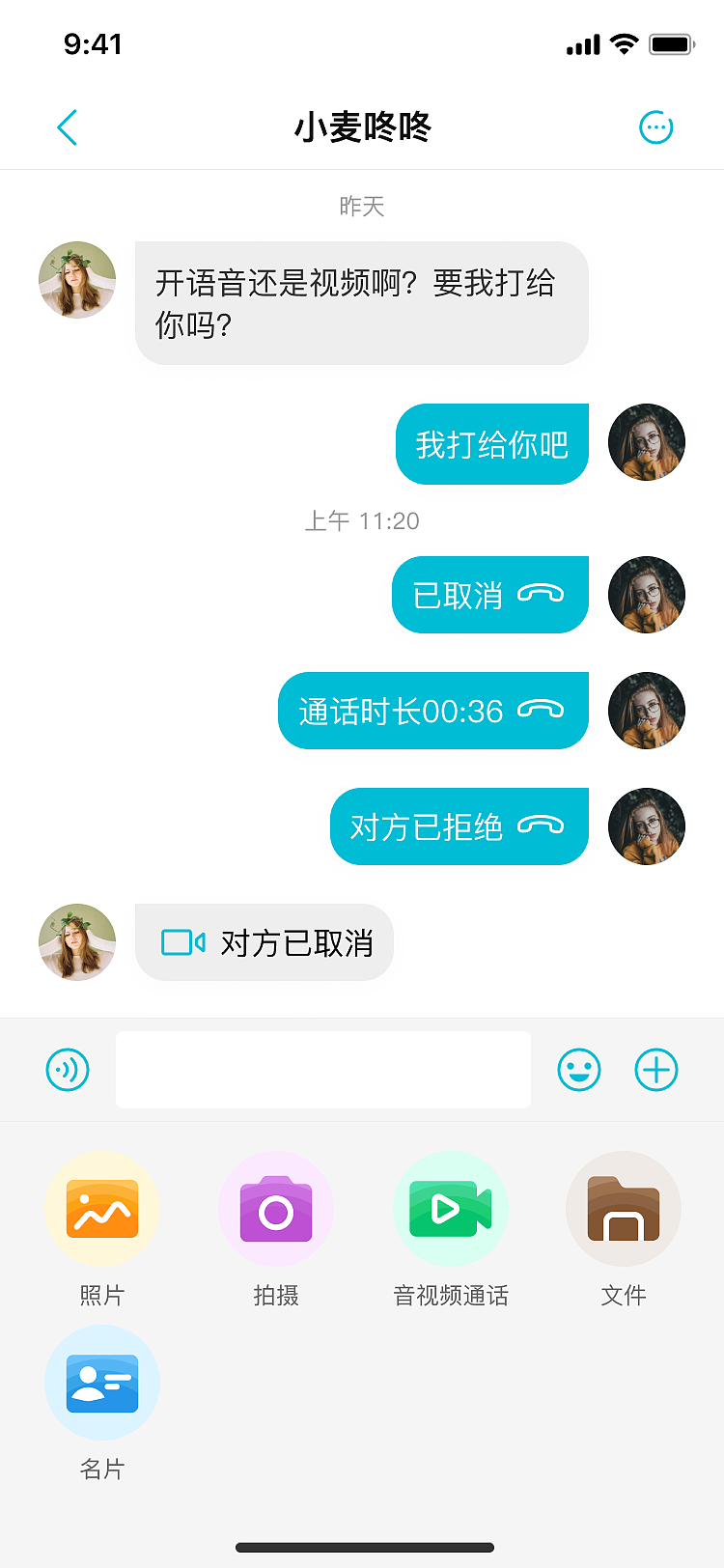Tap the 通话时长00:36 call record bubble
Image resolution: width=724 pixels, height=1568 pixels.
432,711
